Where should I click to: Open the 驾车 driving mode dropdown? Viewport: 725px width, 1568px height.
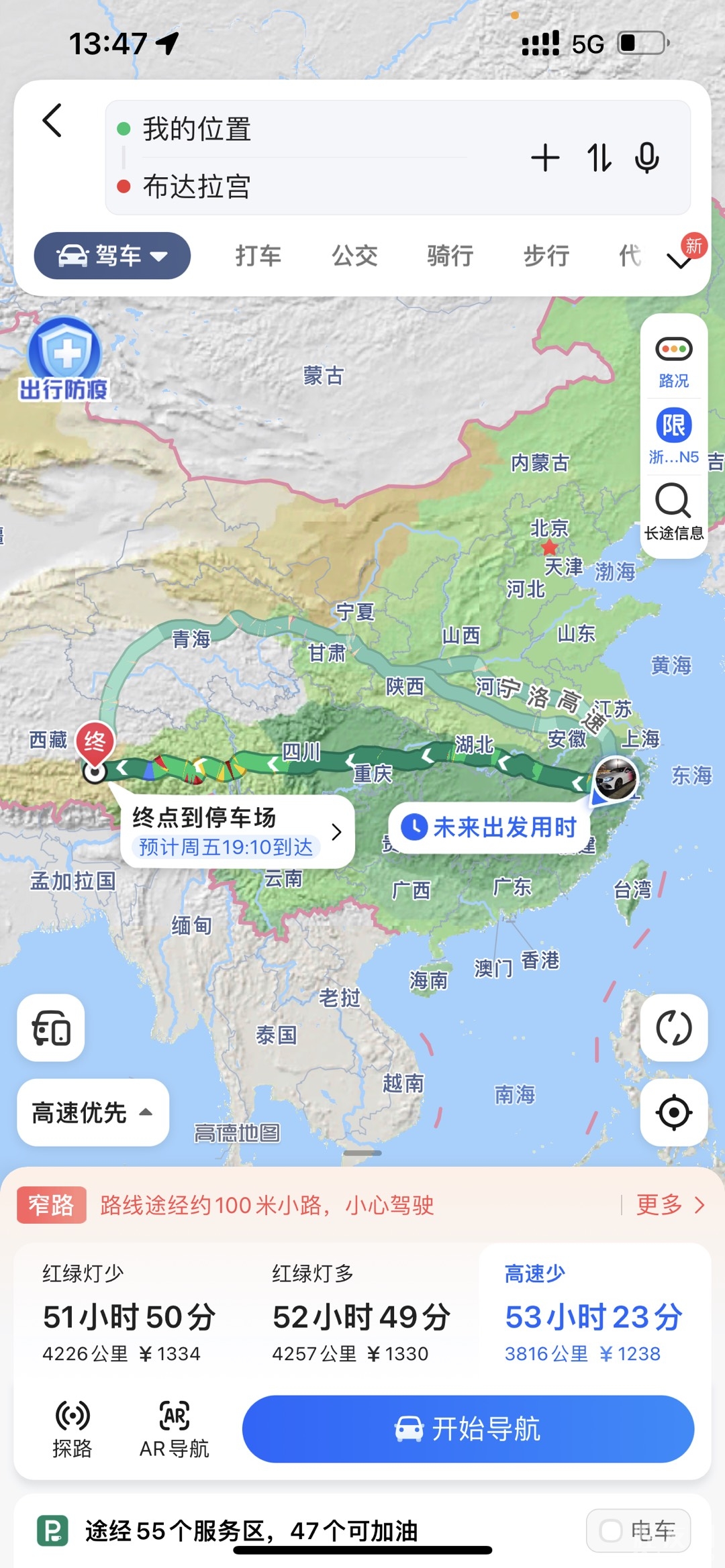(112, 256)
